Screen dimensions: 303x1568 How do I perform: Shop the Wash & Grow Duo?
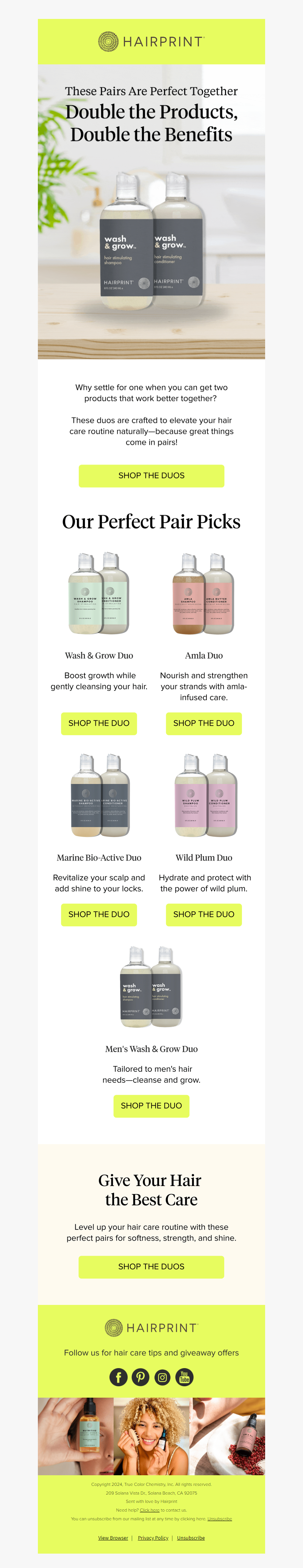[98, 723]
